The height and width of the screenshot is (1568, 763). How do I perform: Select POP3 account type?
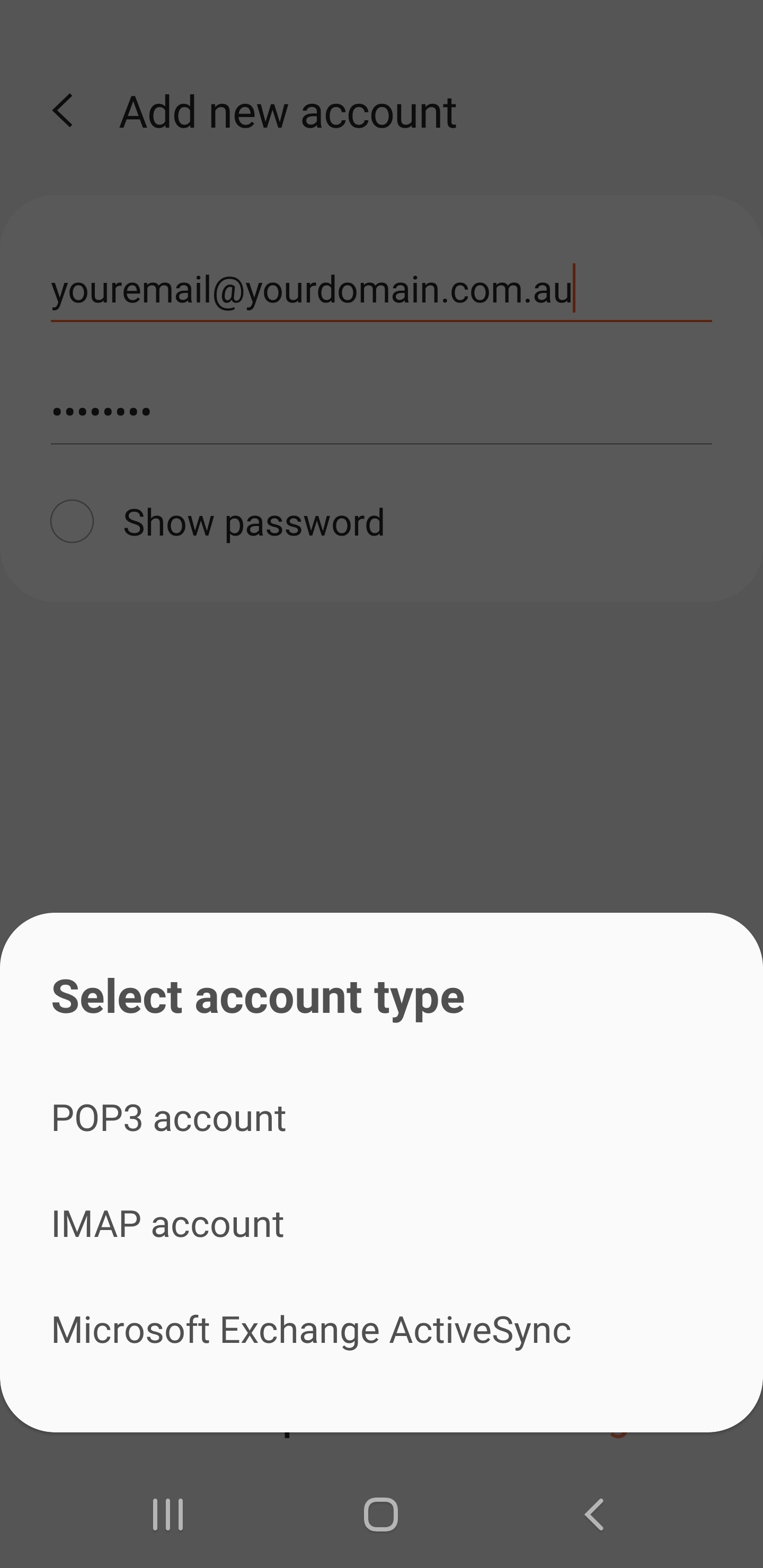(x=168, y=1118)
